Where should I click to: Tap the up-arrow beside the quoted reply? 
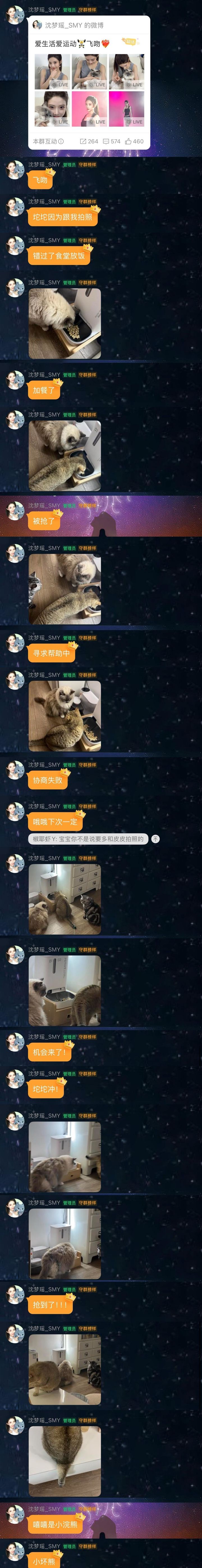(x=155, y=839)
